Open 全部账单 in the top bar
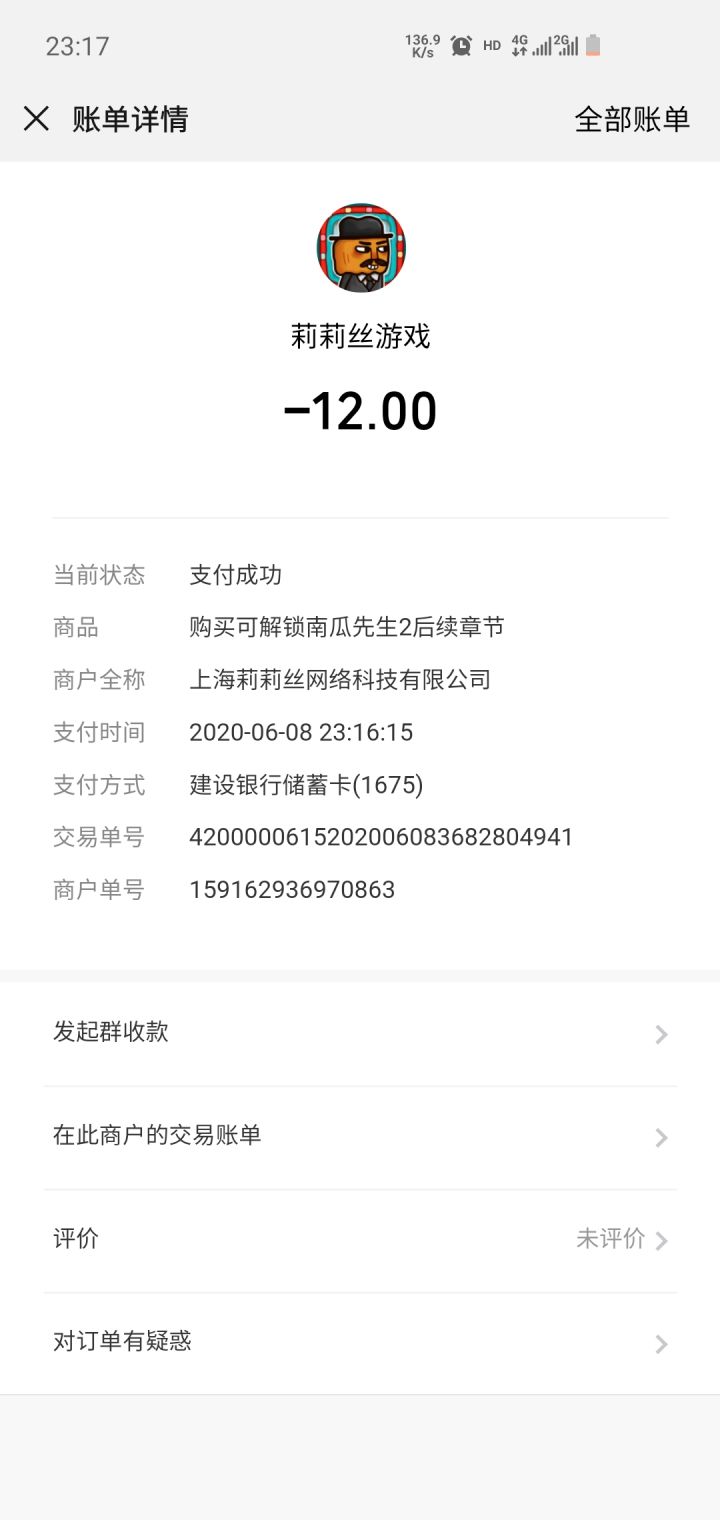The image size is (720, 1520). pyautogui.click(x=632, y=119)
